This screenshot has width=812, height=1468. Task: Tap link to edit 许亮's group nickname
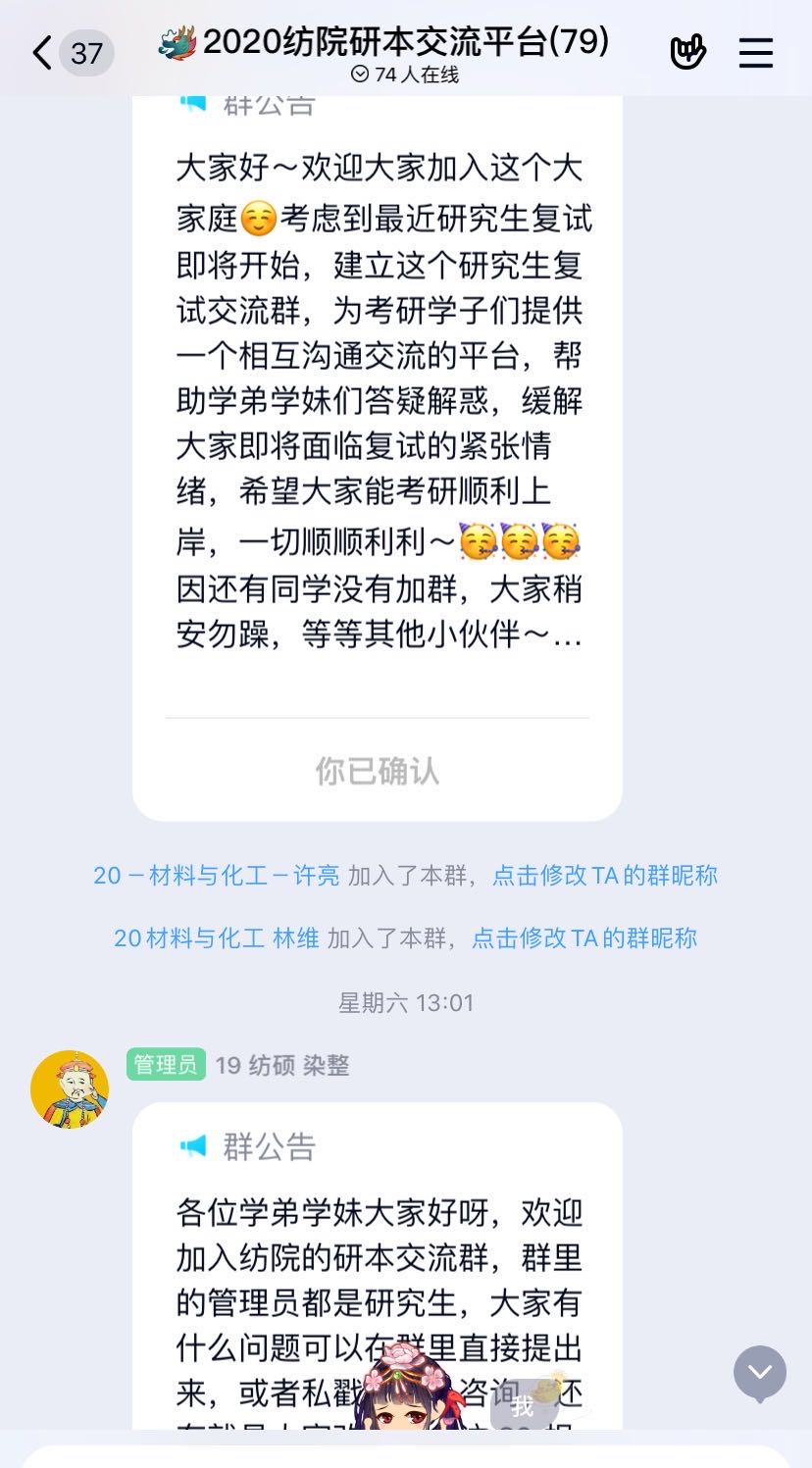[x=604, y=875]
